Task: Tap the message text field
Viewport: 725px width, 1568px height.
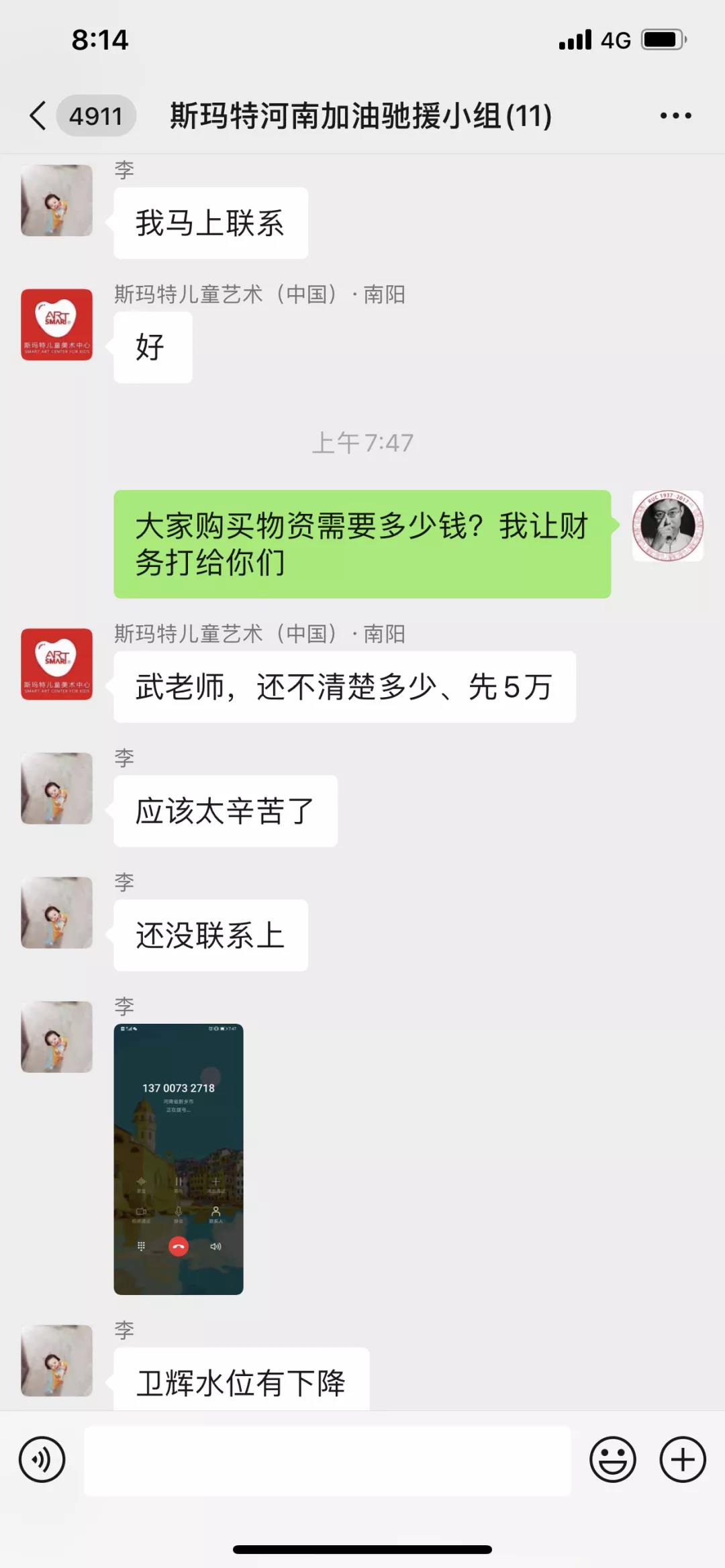Action: tap(327, 1461)
